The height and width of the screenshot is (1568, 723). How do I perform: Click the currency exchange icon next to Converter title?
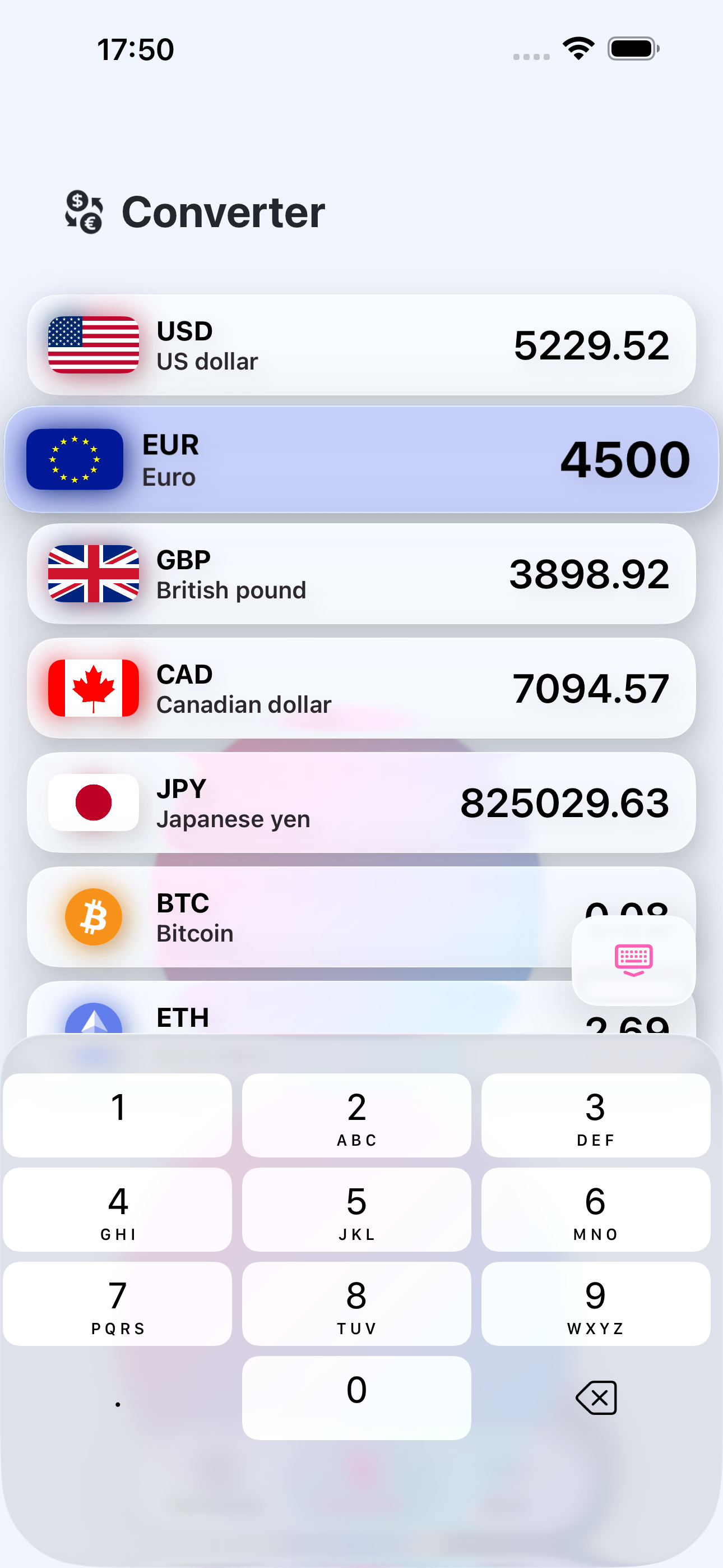pyautogui.click(x=84, y=213)
